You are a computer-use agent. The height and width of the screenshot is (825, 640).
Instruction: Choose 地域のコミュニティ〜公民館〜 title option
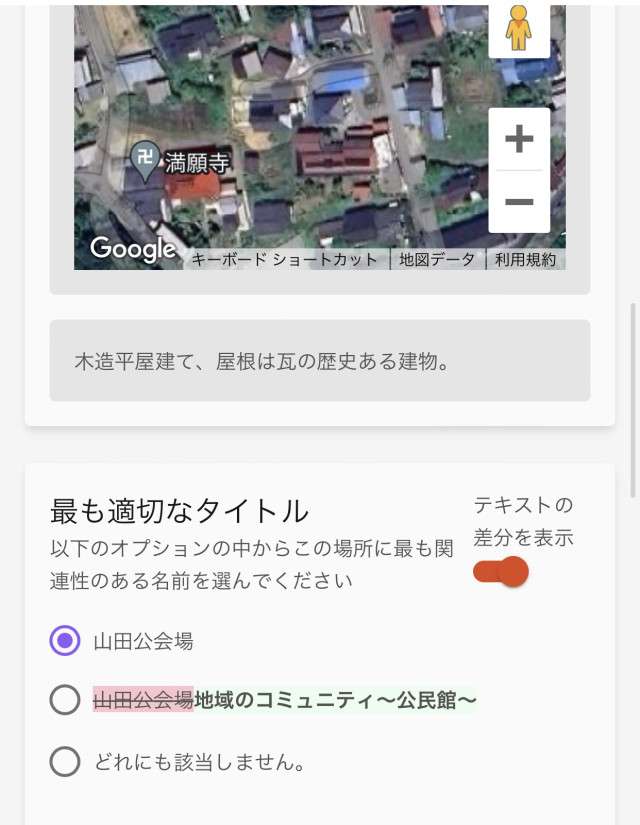point(66,700)
